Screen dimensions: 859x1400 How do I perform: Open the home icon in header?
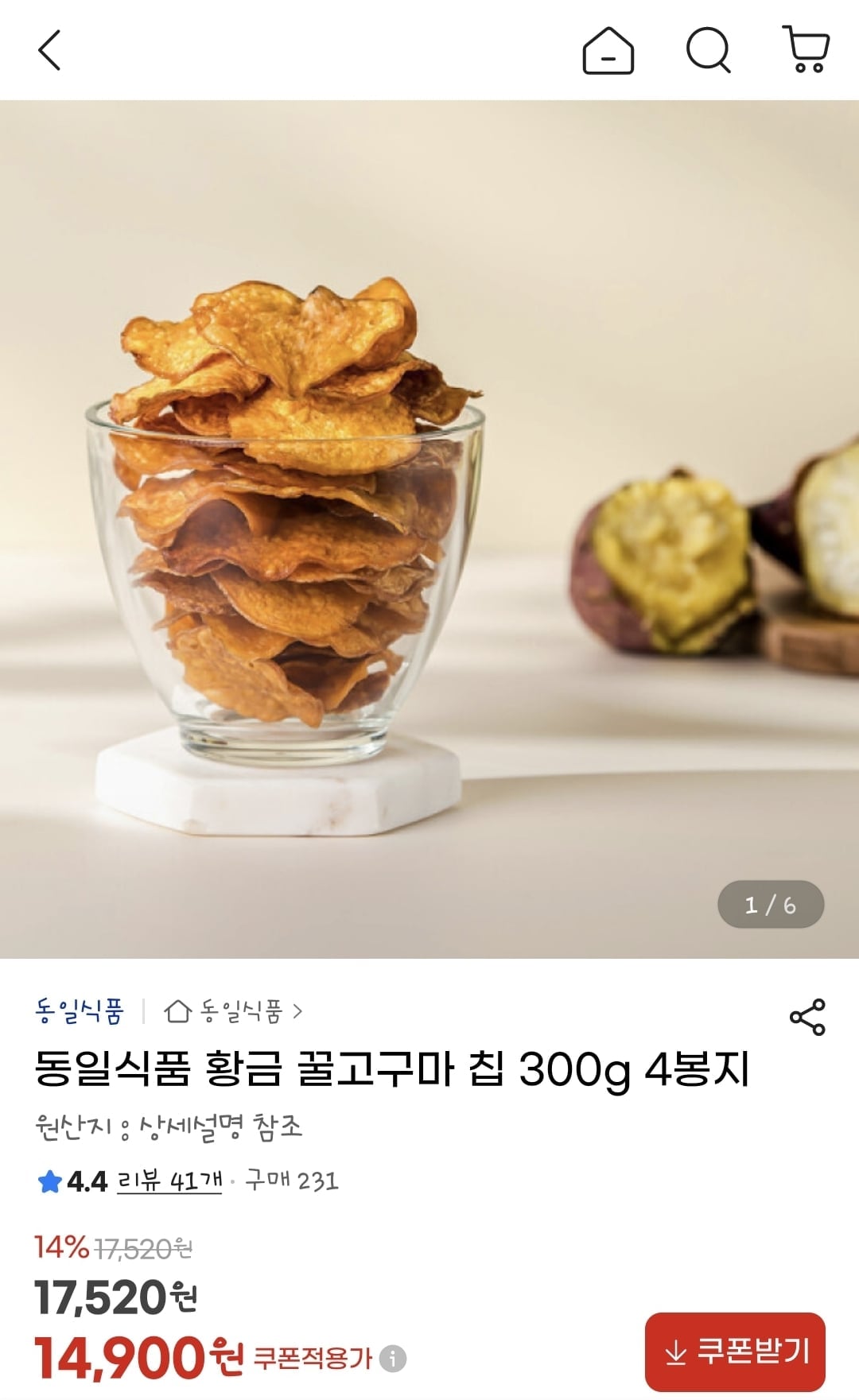point(608,51)
